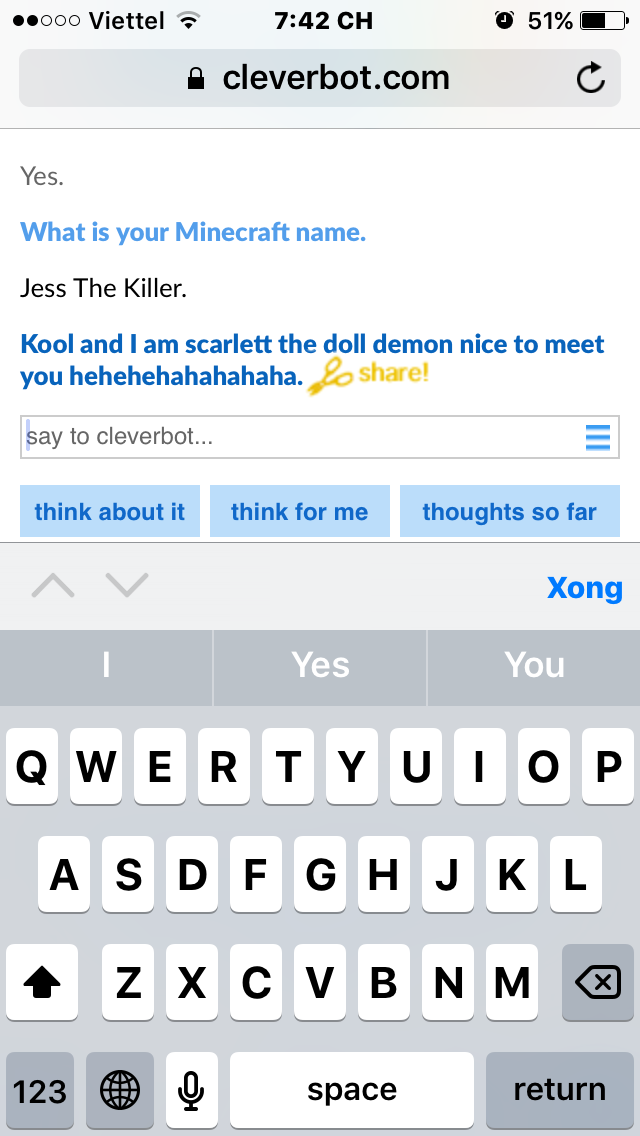Start voice dictation with the microphone key
The height and width of the screenshot is (1136, 640).
click(x=192, y=1090)
